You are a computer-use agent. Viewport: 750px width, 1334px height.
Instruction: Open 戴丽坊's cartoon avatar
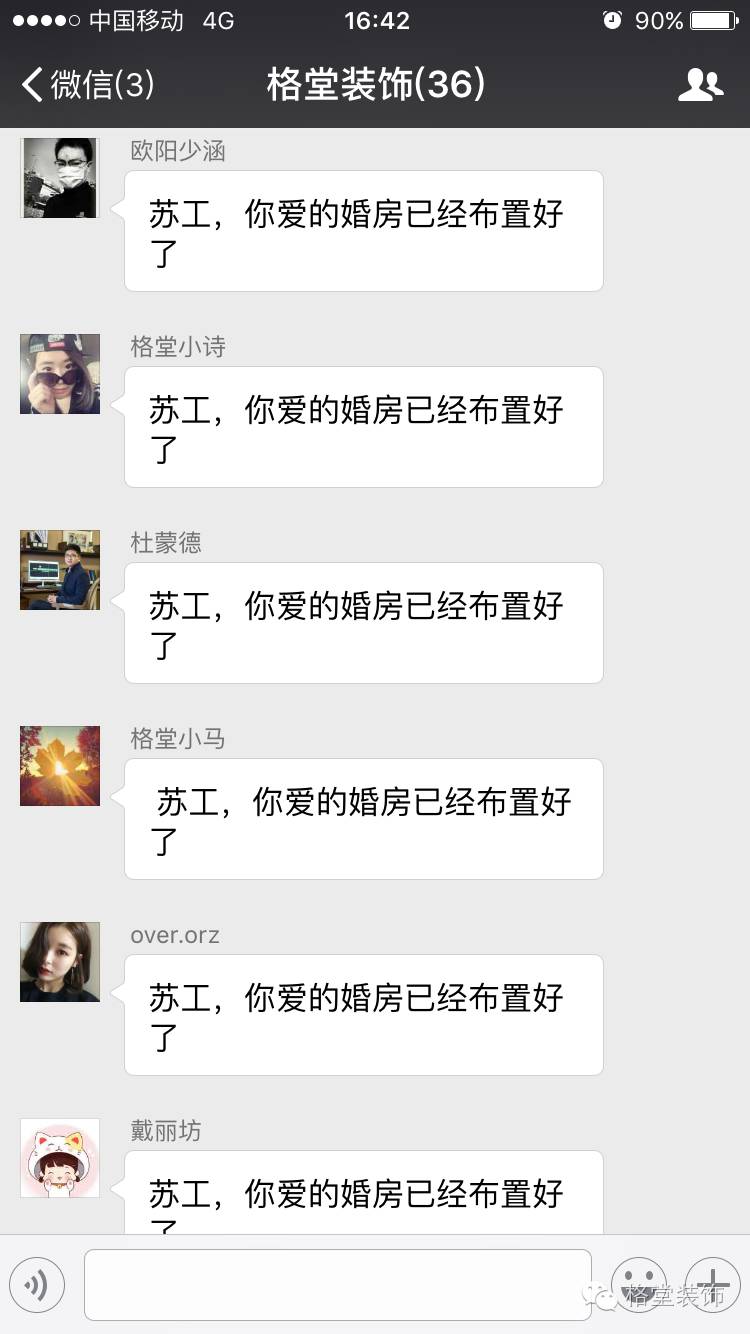(60, 1158)
